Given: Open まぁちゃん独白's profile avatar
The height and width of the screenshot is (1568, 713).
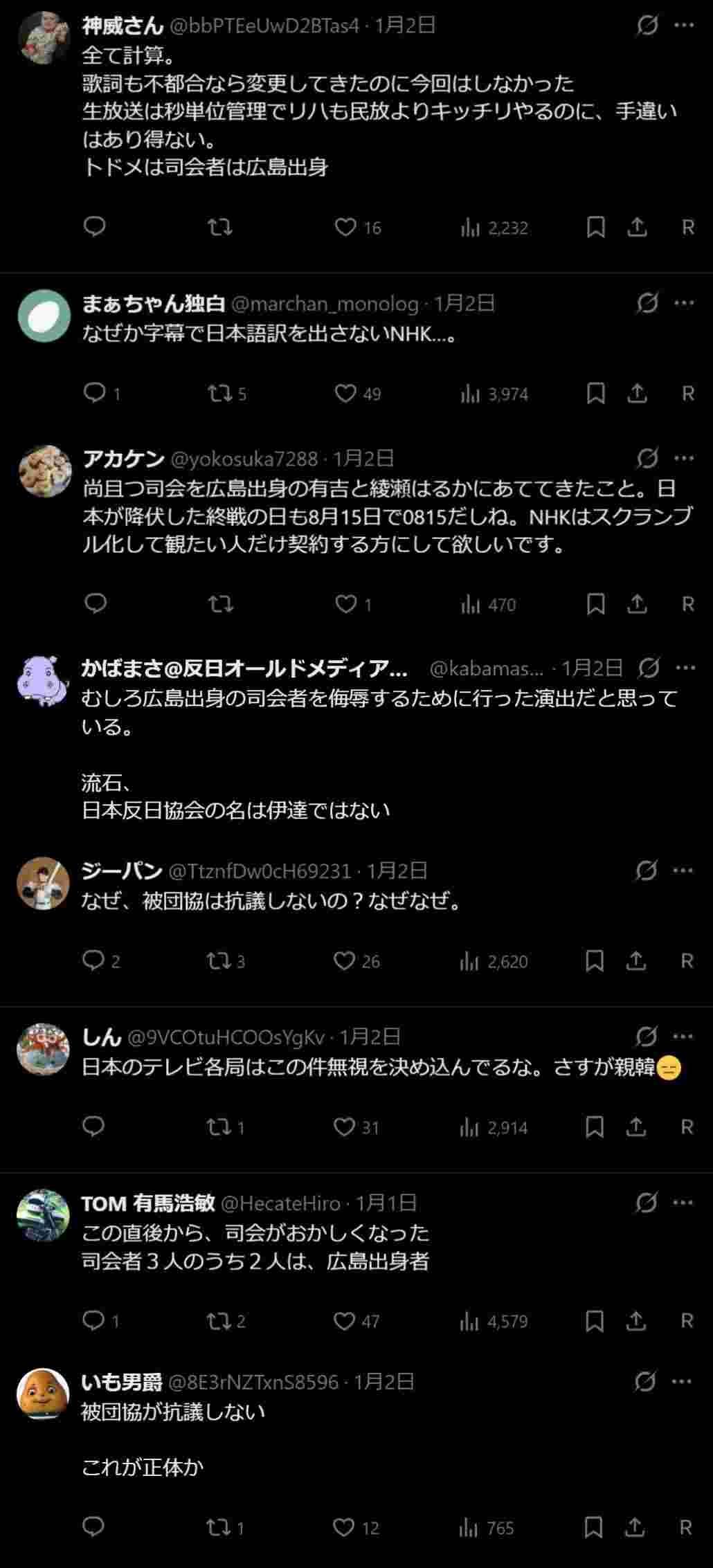Looking at the screenshot, I should [x=44, y=316].
